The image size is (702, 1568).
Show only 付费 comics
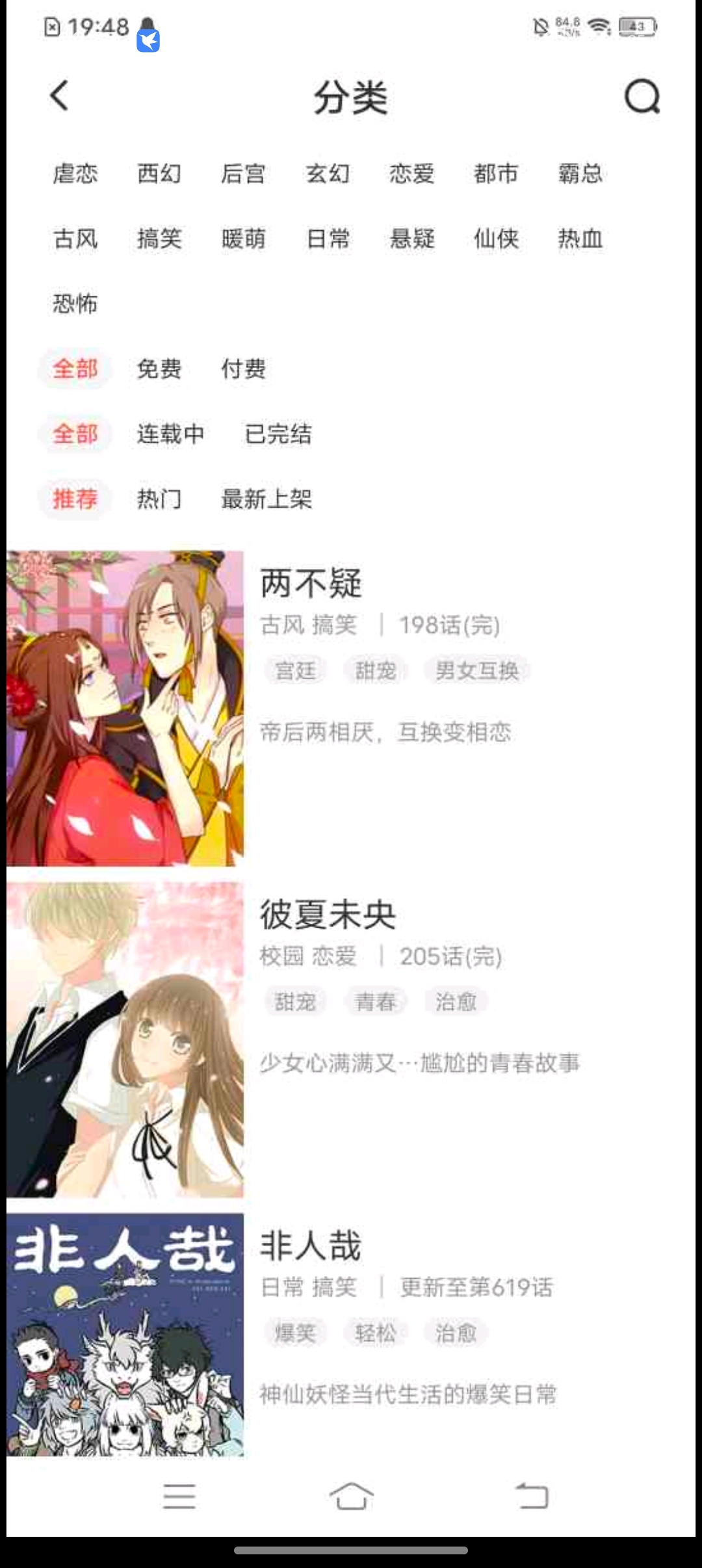coord(244,369)
